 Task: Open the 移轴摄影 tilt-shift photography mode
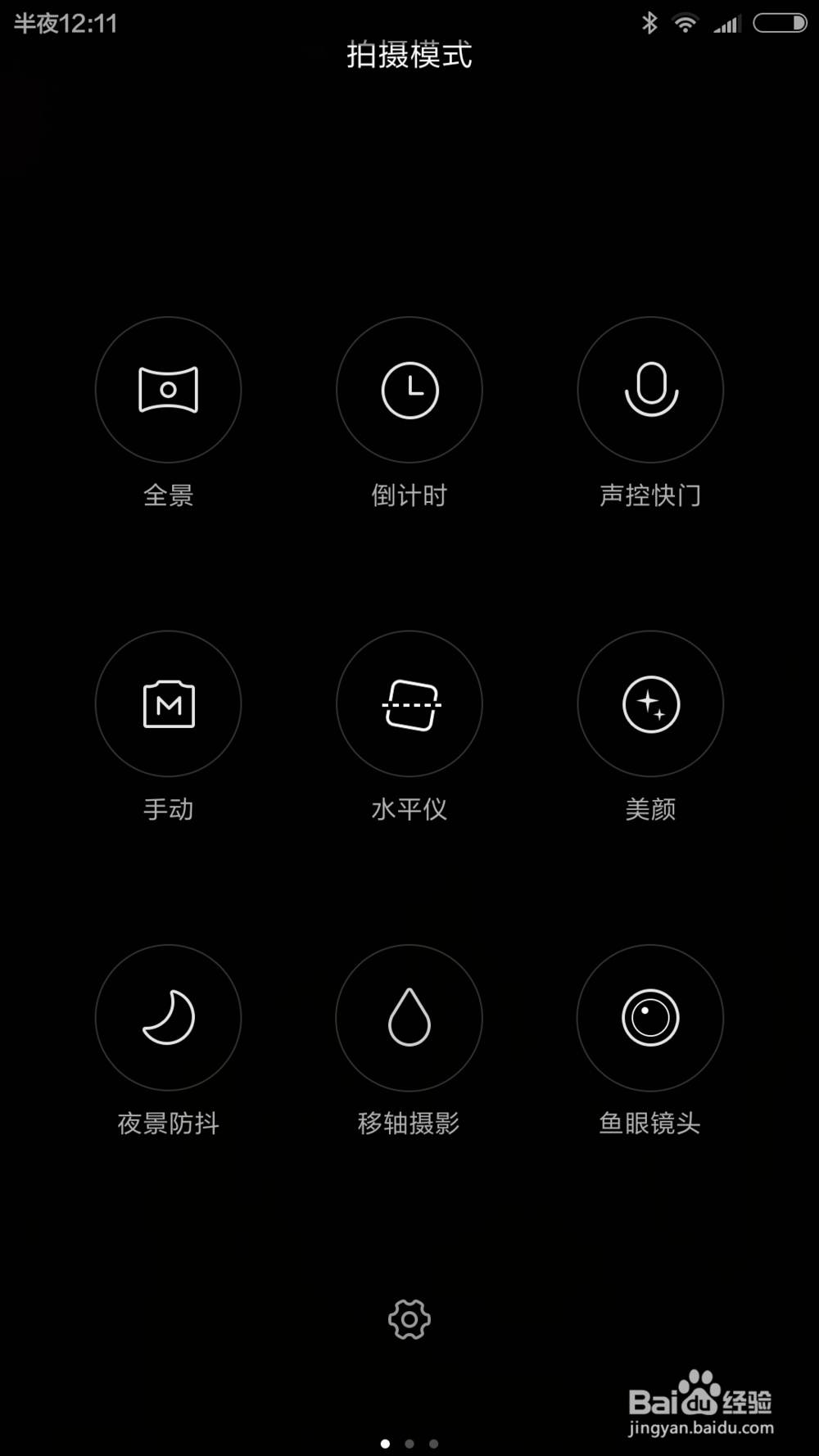tap(409, 1018)
